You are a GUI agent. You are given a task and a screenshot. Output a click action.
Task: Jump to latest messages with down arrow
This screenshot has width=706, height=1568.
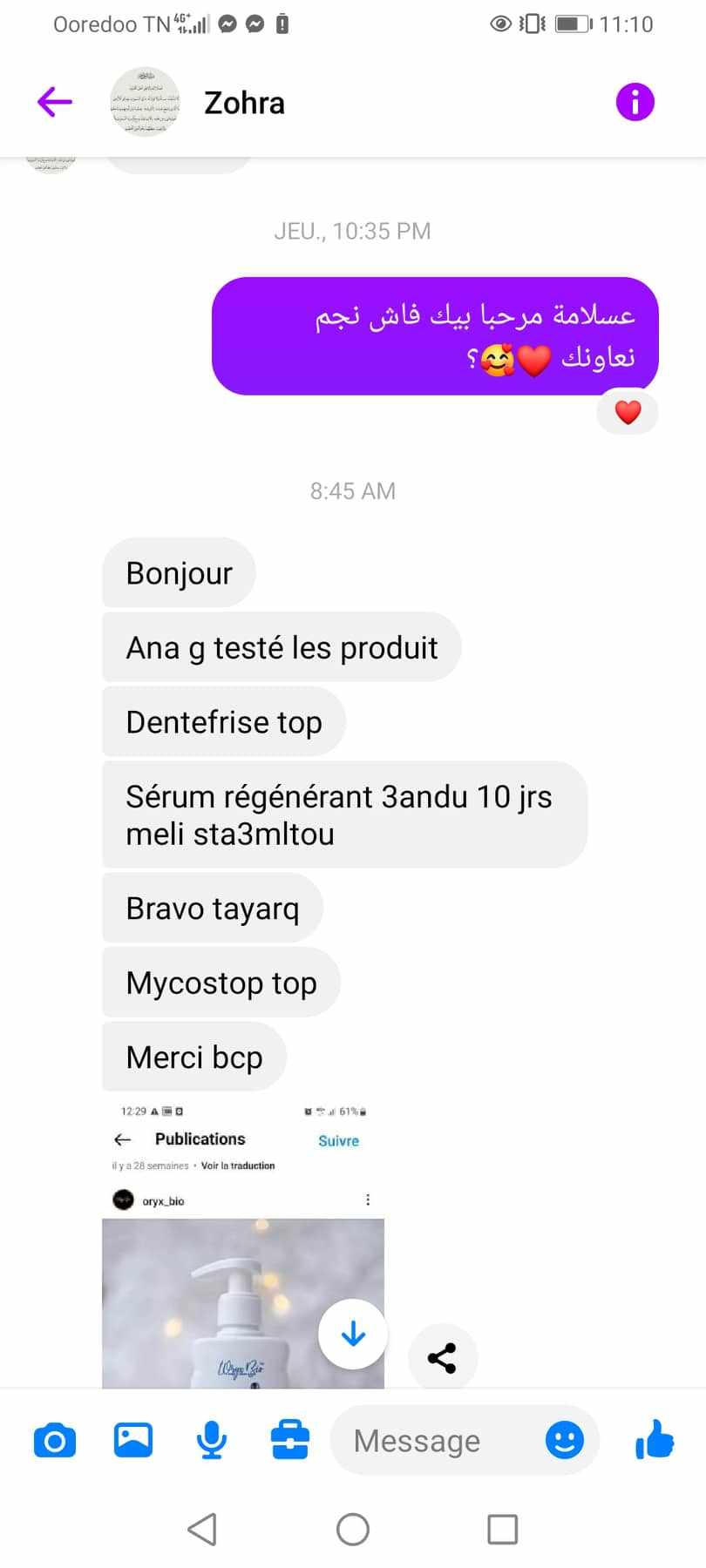353,1335
